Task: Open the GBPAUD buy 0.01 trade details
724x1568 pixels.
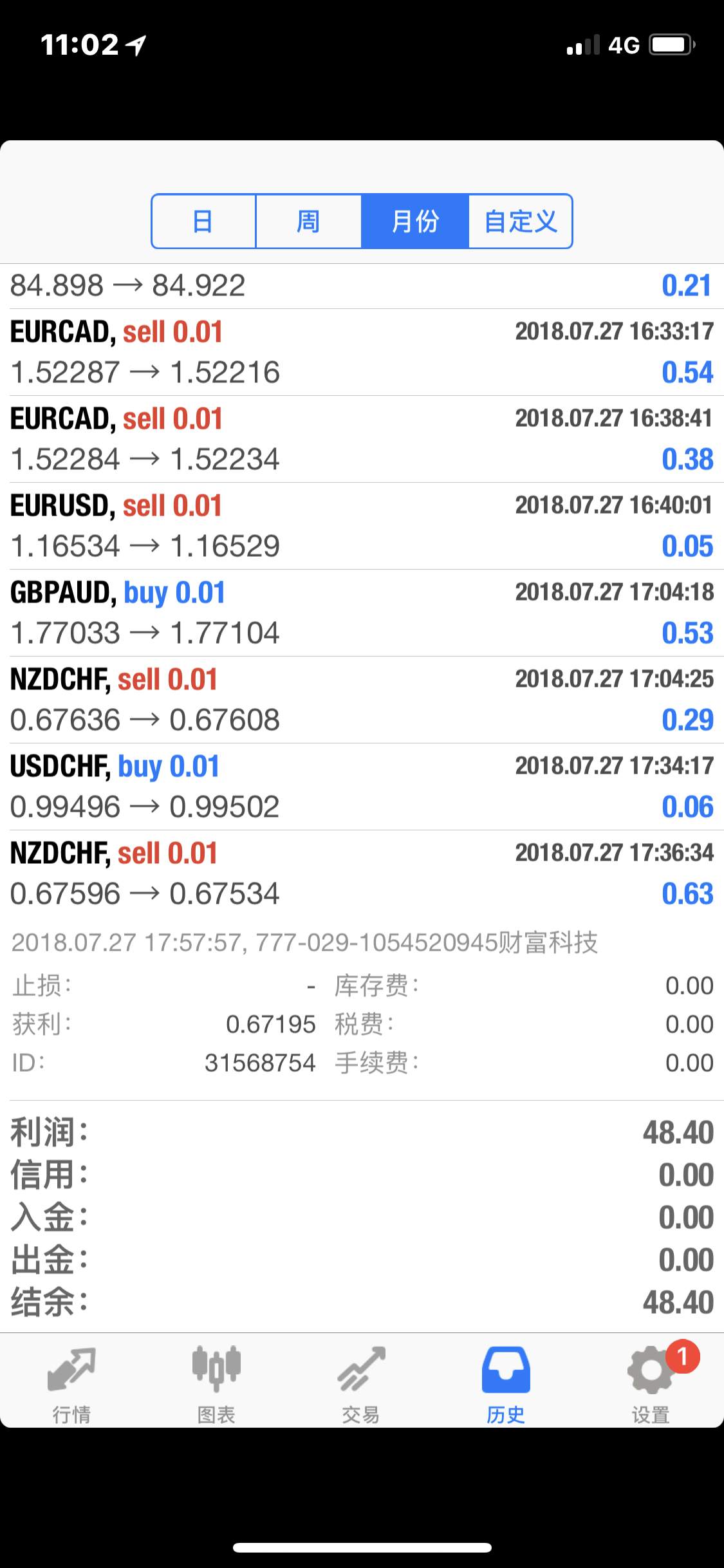Action: pos(362,613)
